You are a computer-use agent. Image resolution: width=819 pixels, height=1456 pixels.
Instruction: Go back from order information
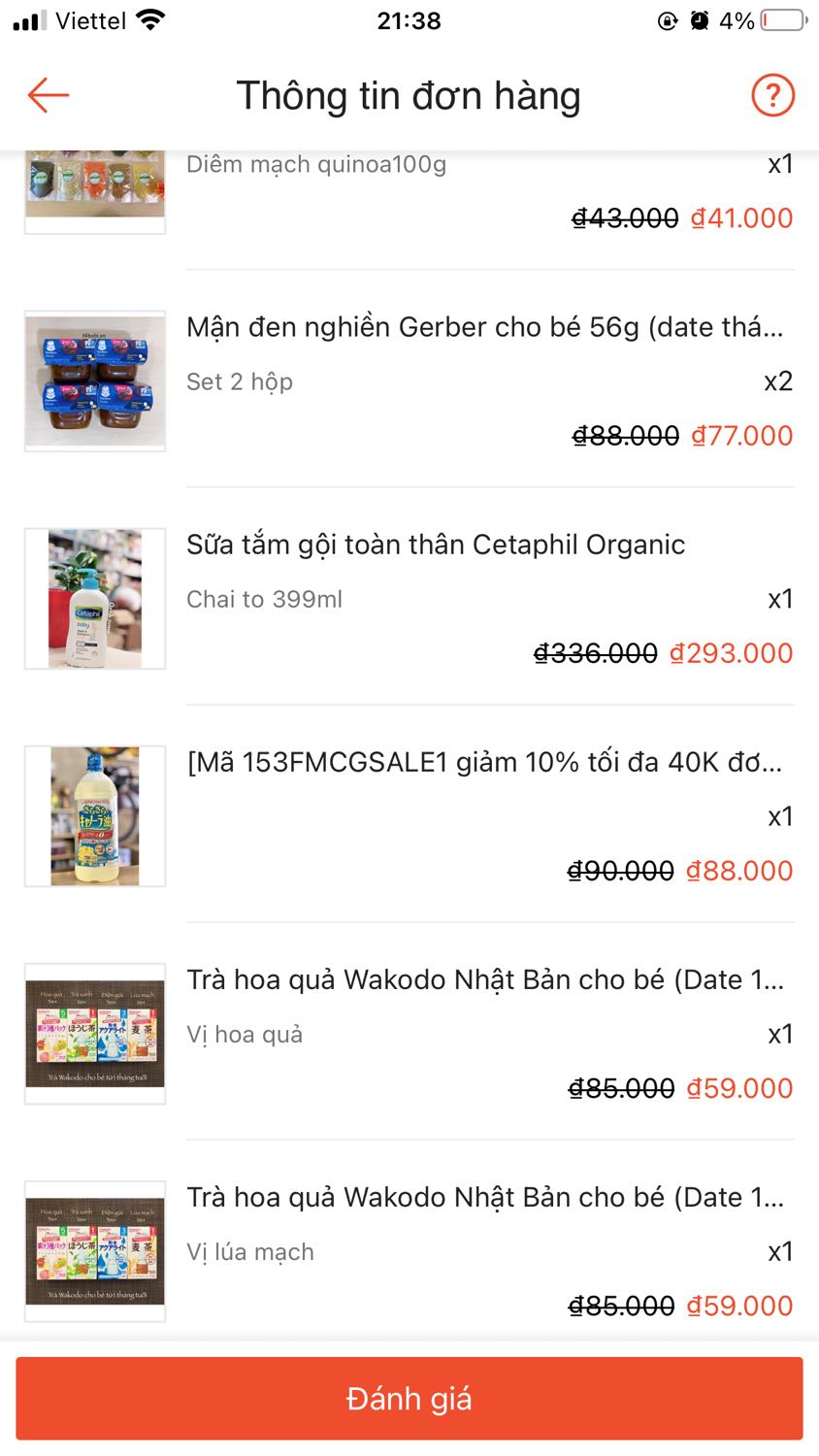click(49, 95)
